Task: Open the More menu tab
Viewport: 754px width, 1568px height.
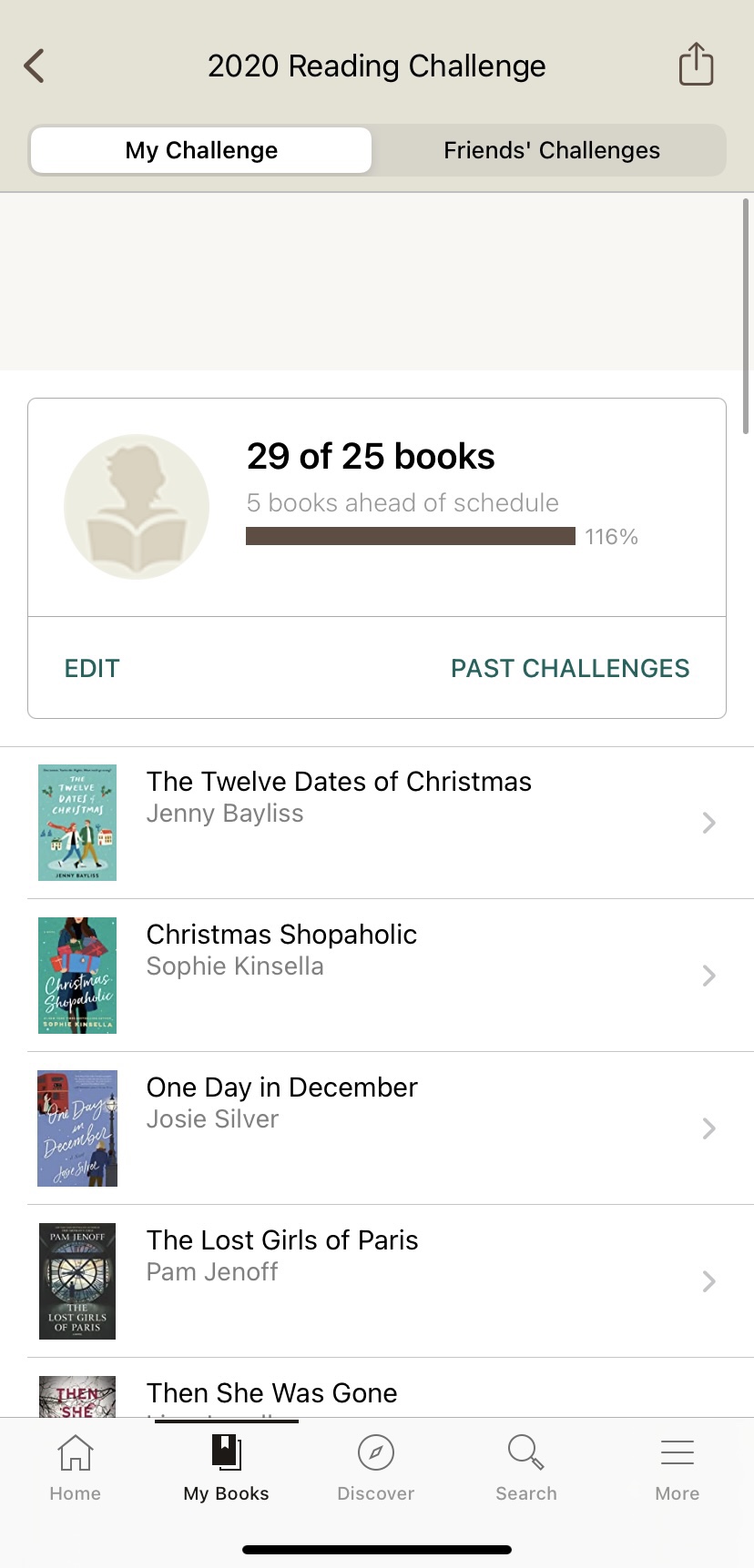Action: (x=678, y=1467)
